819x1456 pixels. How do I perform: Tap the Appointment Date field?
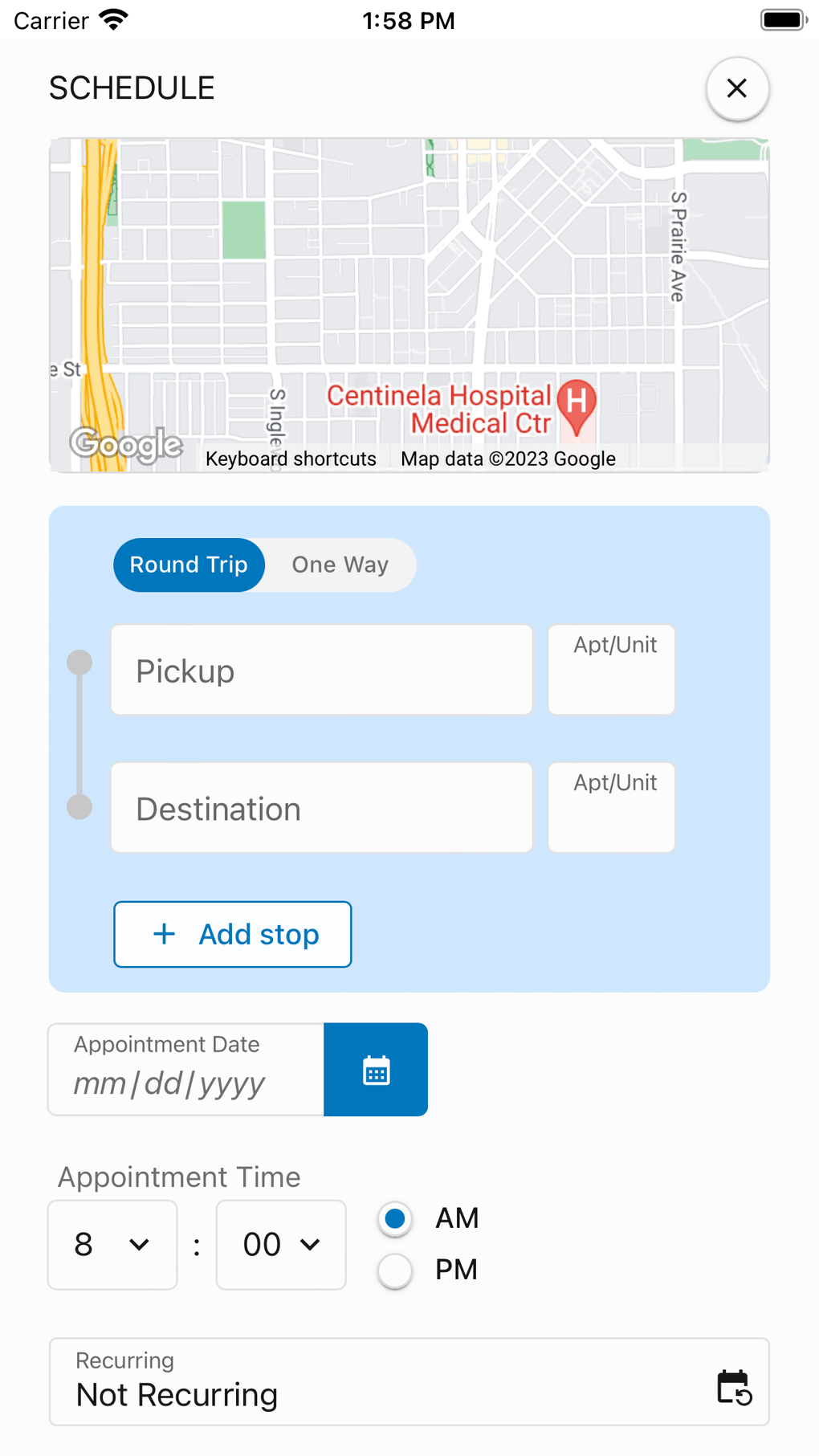coord(186,1069)
